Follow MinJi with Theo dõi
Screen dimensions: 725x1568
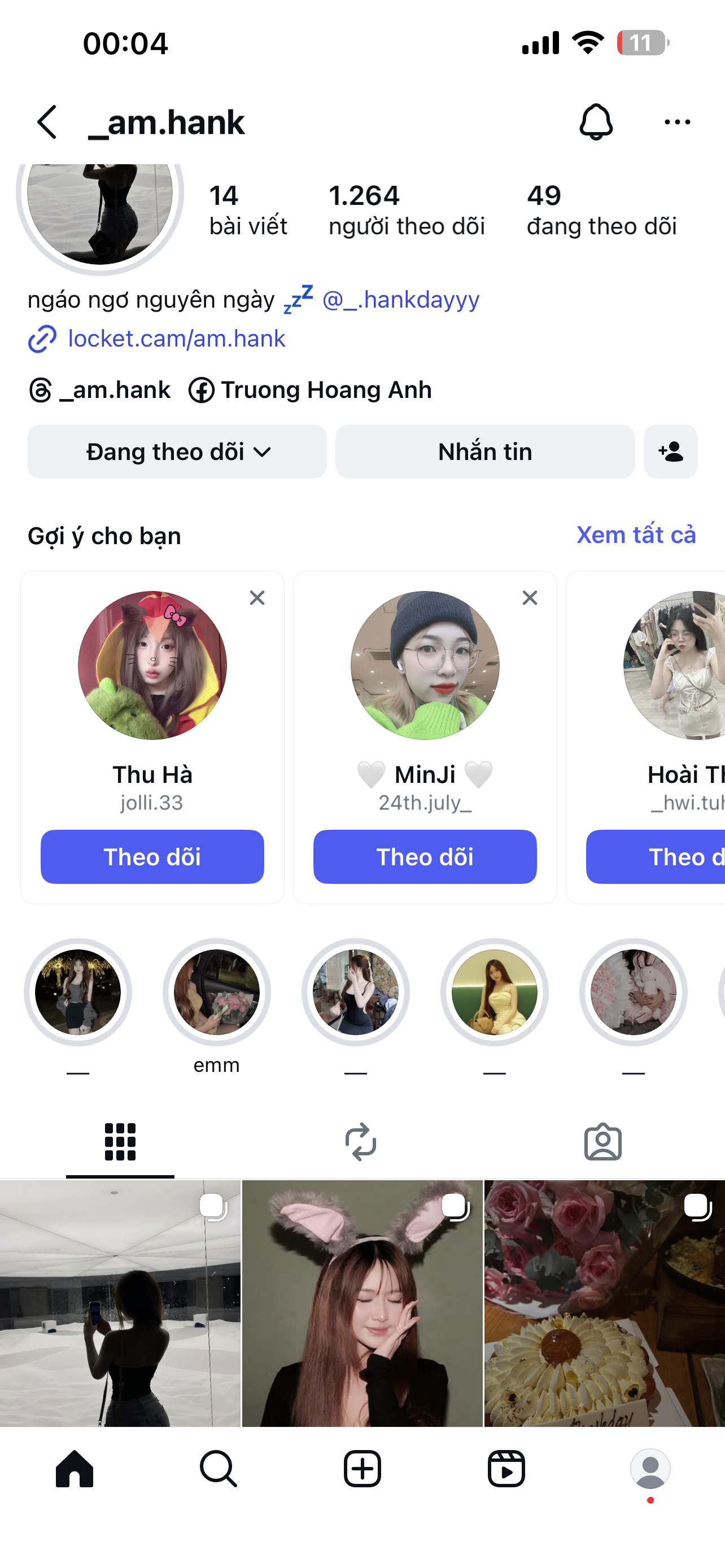(425, 856)
